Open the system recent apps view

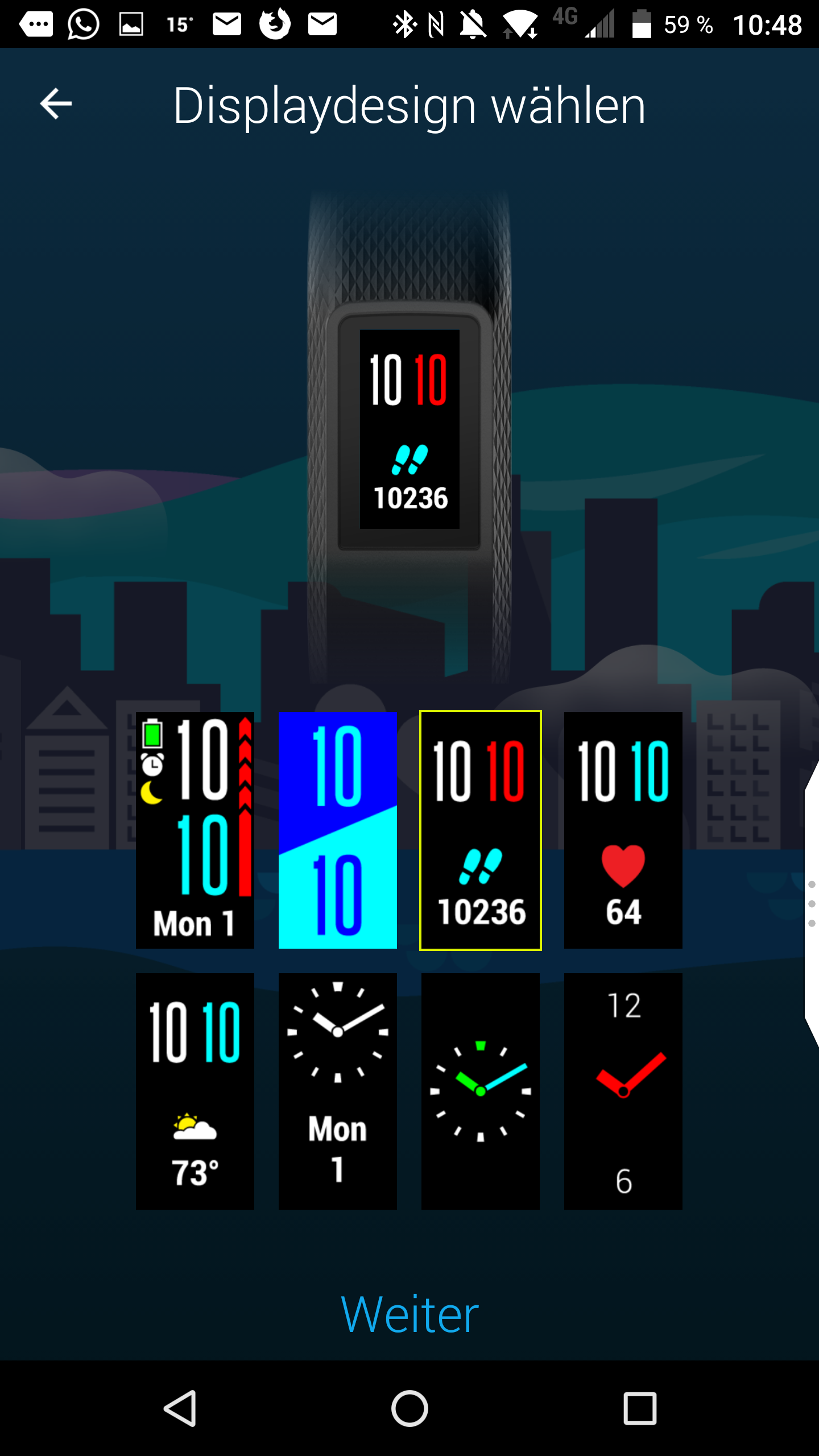pos(640,1408)
